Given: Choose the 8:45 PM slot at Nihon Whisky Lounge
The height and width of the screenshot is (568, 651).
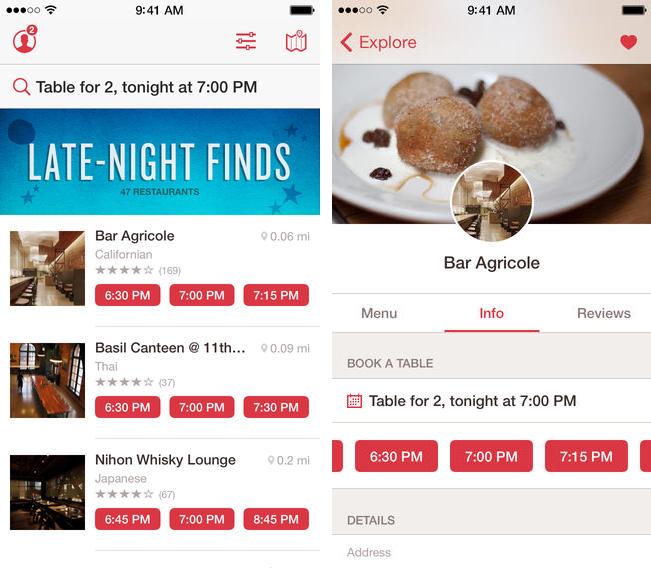Looking at the screenshot, I should tap(276, 519).
